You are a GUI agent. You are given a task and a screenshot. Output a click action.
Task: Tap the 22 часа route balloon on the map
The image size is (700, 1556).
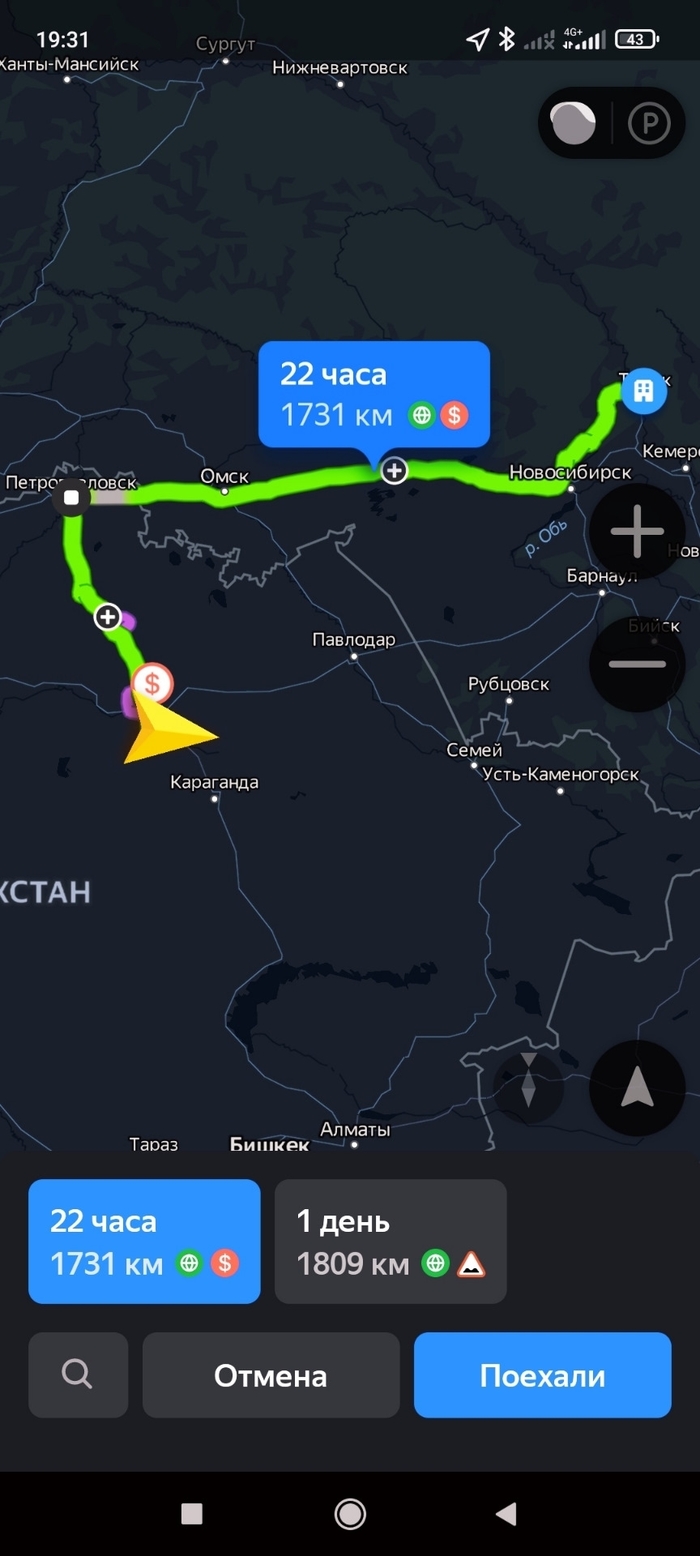[373, 393]
